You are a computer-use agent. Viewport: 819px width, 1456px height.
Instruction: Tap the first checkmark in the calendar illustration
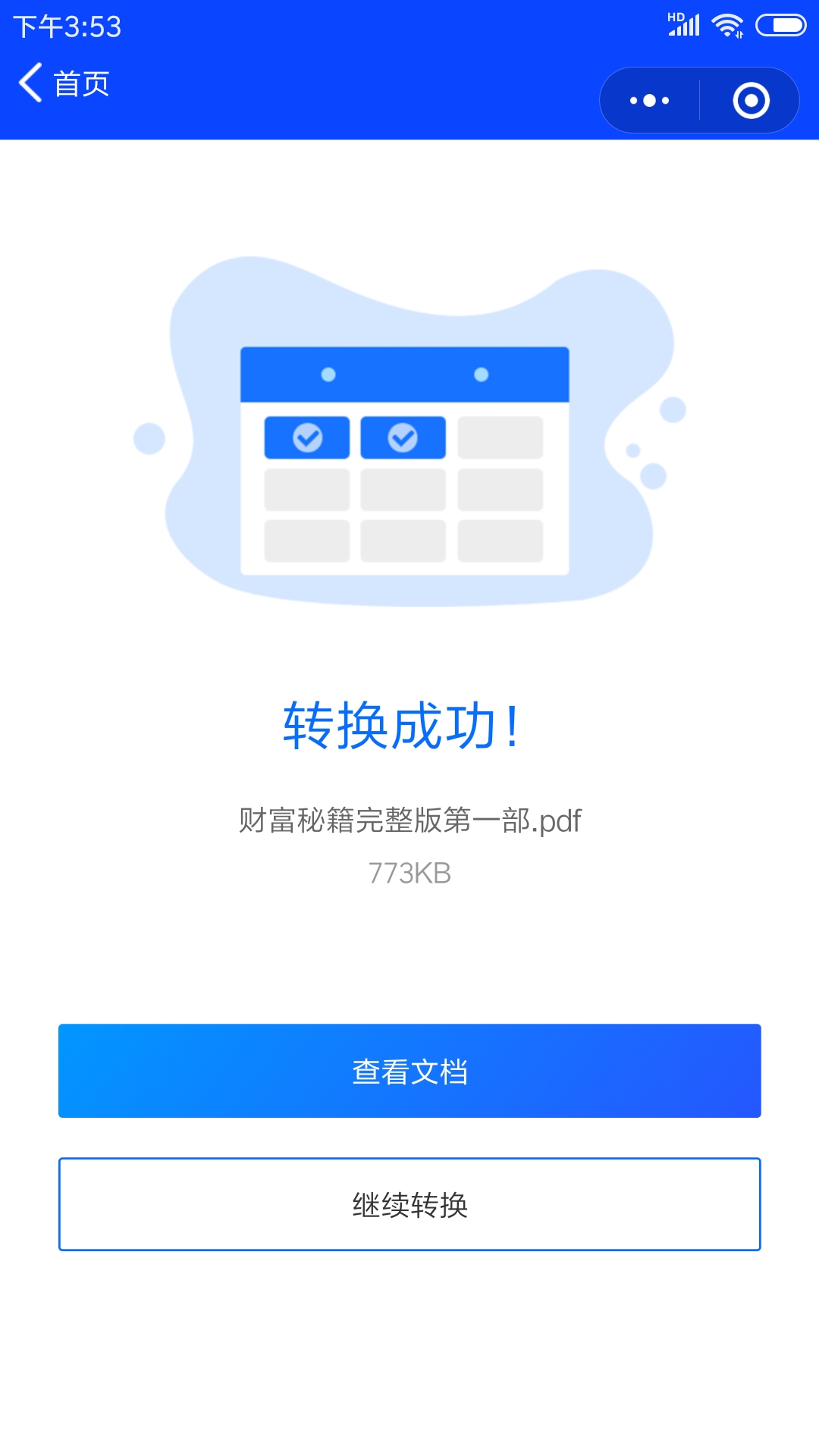[x=306, y=438]
